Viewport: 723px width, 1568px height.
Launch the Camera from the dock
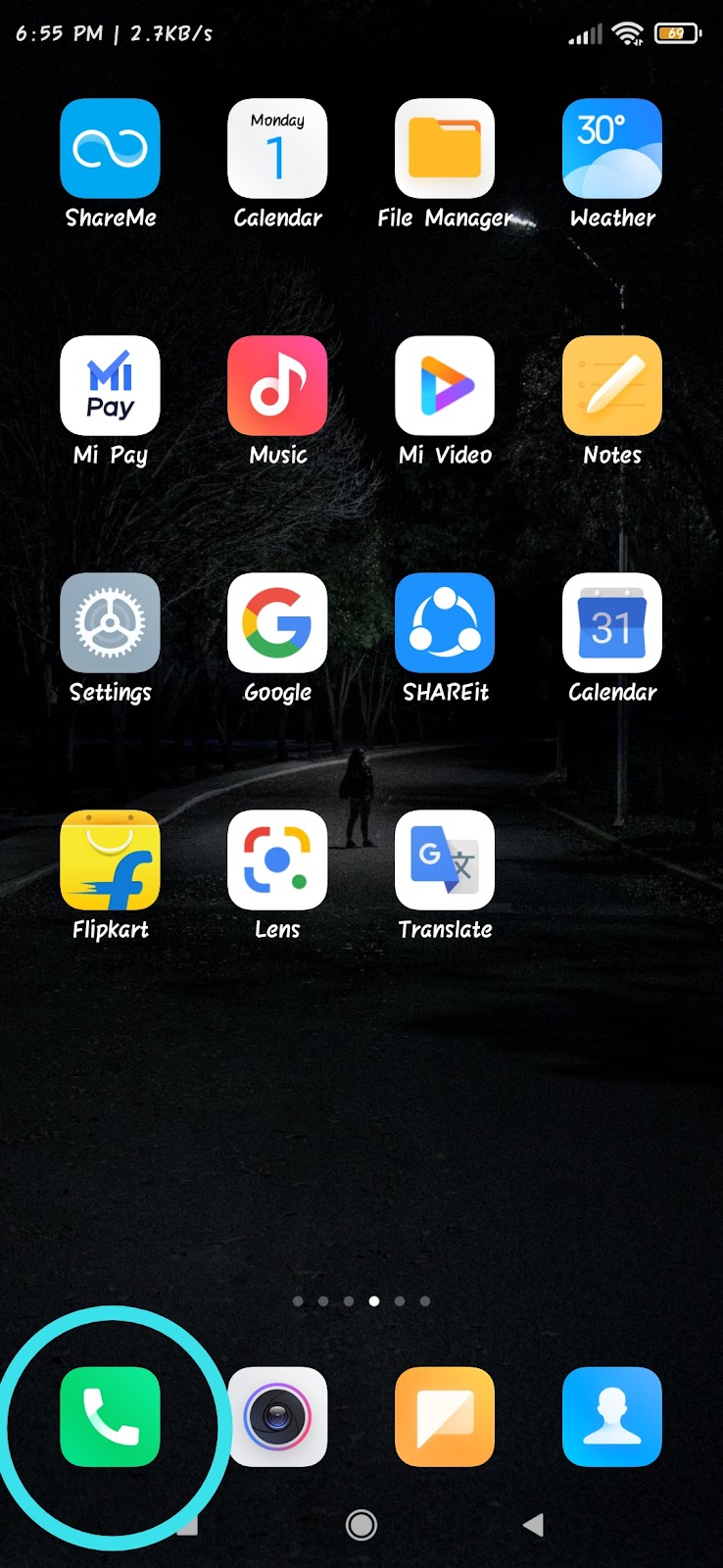(x=277, y=1417)
